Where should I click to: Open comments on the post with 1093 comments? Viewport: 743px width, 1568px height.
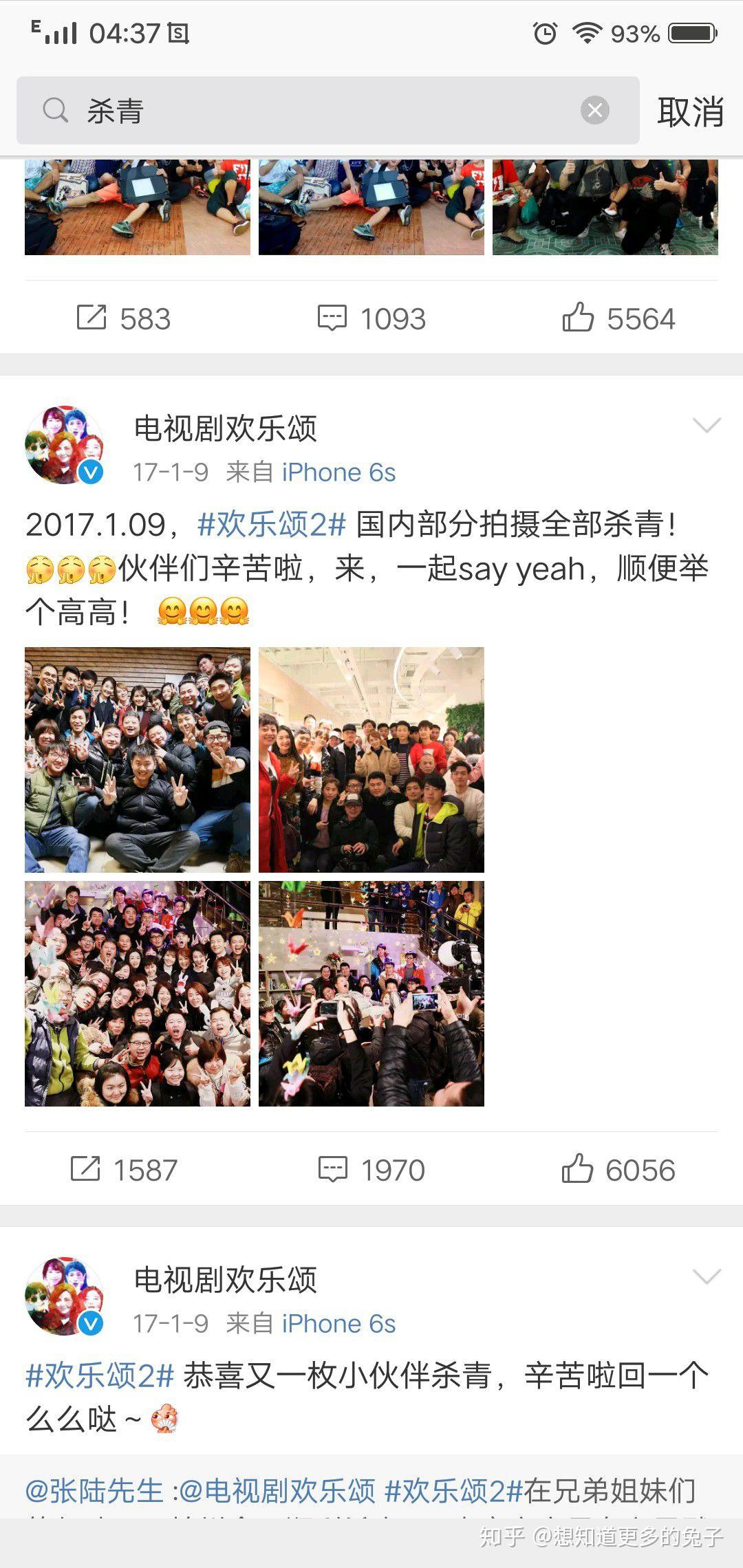tap(371, 318)
